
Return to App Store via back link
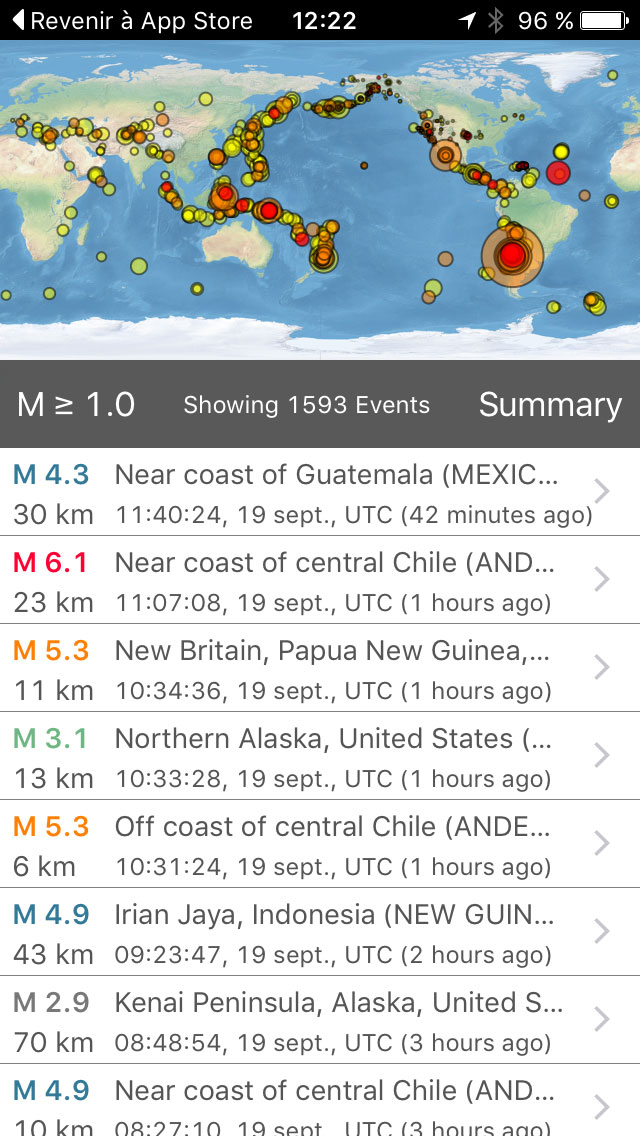click(132, 20)
